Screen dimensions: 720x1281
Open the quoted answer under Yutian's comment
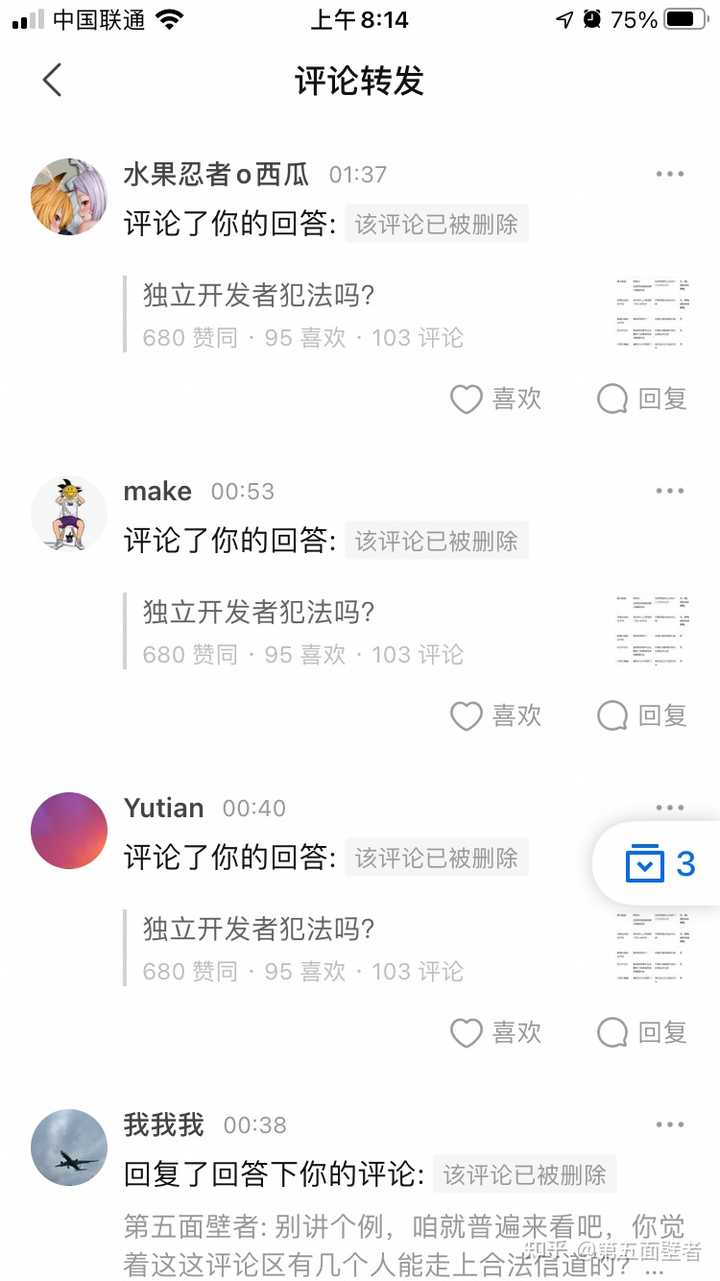400,949
